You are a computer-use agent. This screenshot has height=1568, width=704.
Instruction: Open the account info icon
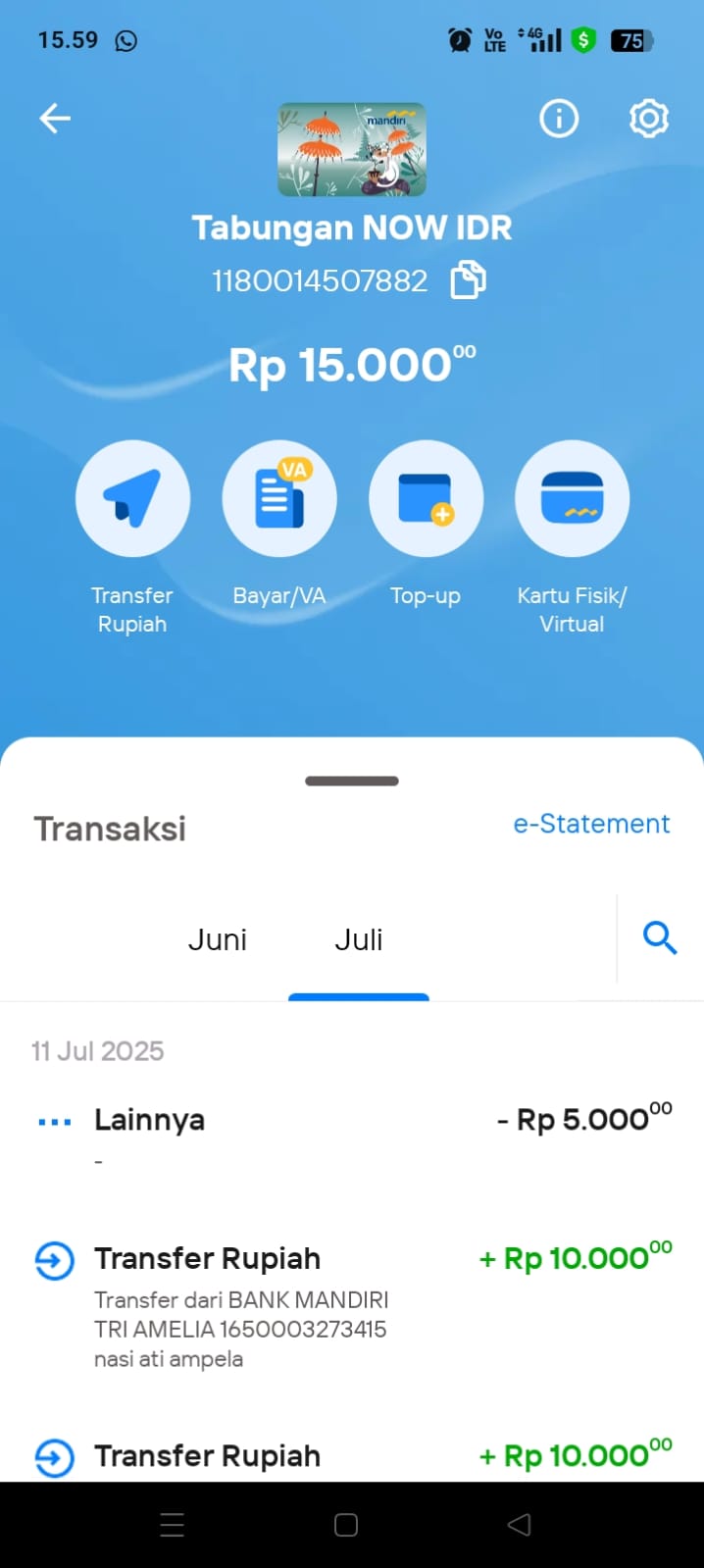[559, 119]
